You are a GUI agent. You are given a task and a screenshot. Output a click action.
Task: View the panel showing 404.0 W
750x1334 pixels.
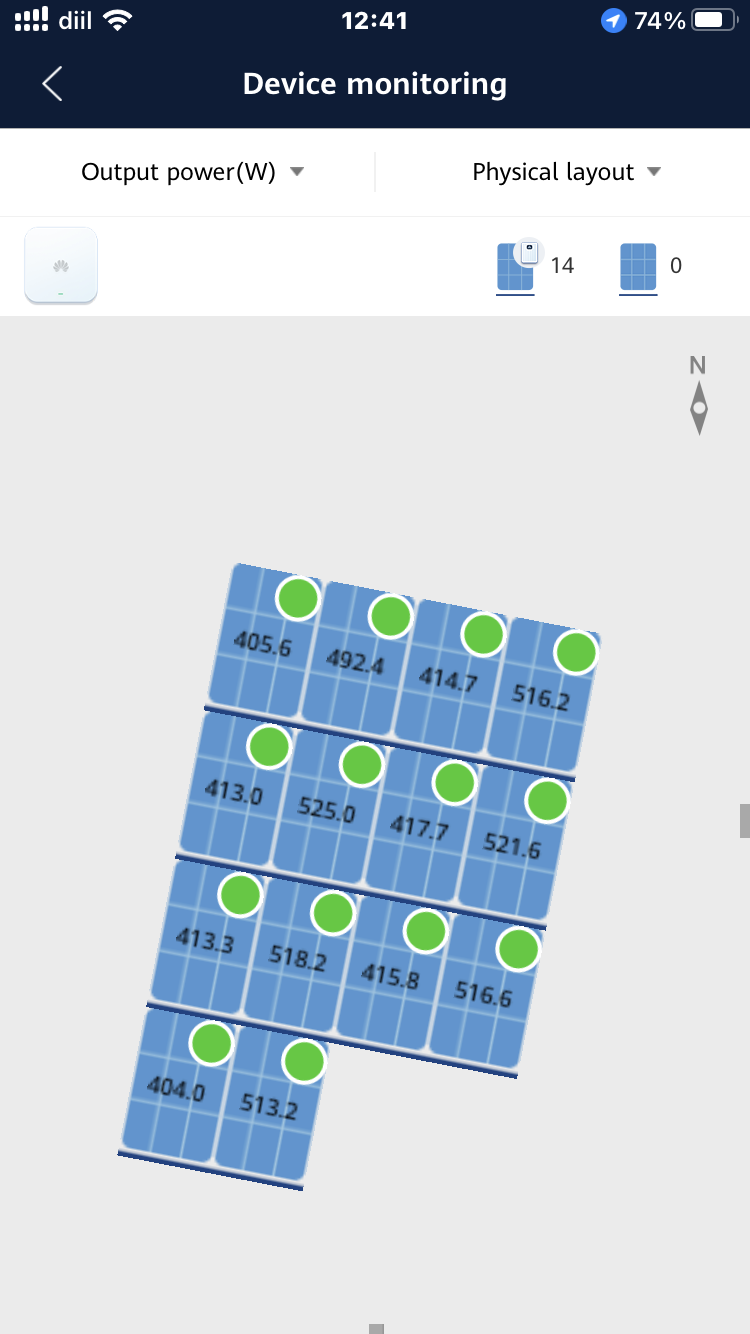tap(176, 1087)
